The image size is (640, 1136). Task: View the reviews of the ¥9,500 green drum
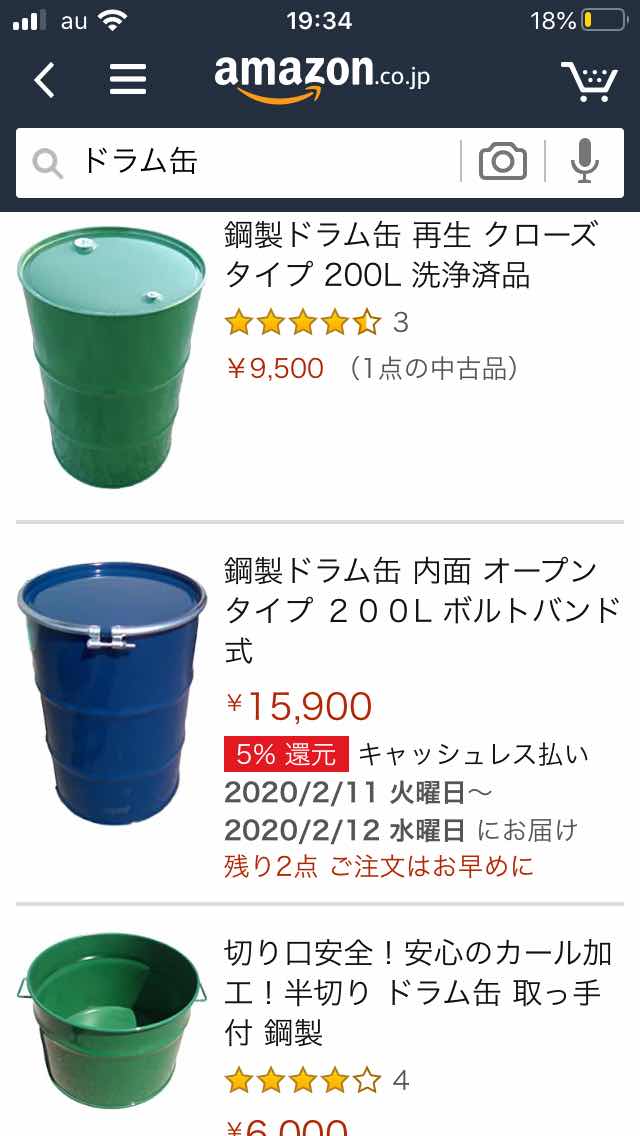[x=314, y=323]
